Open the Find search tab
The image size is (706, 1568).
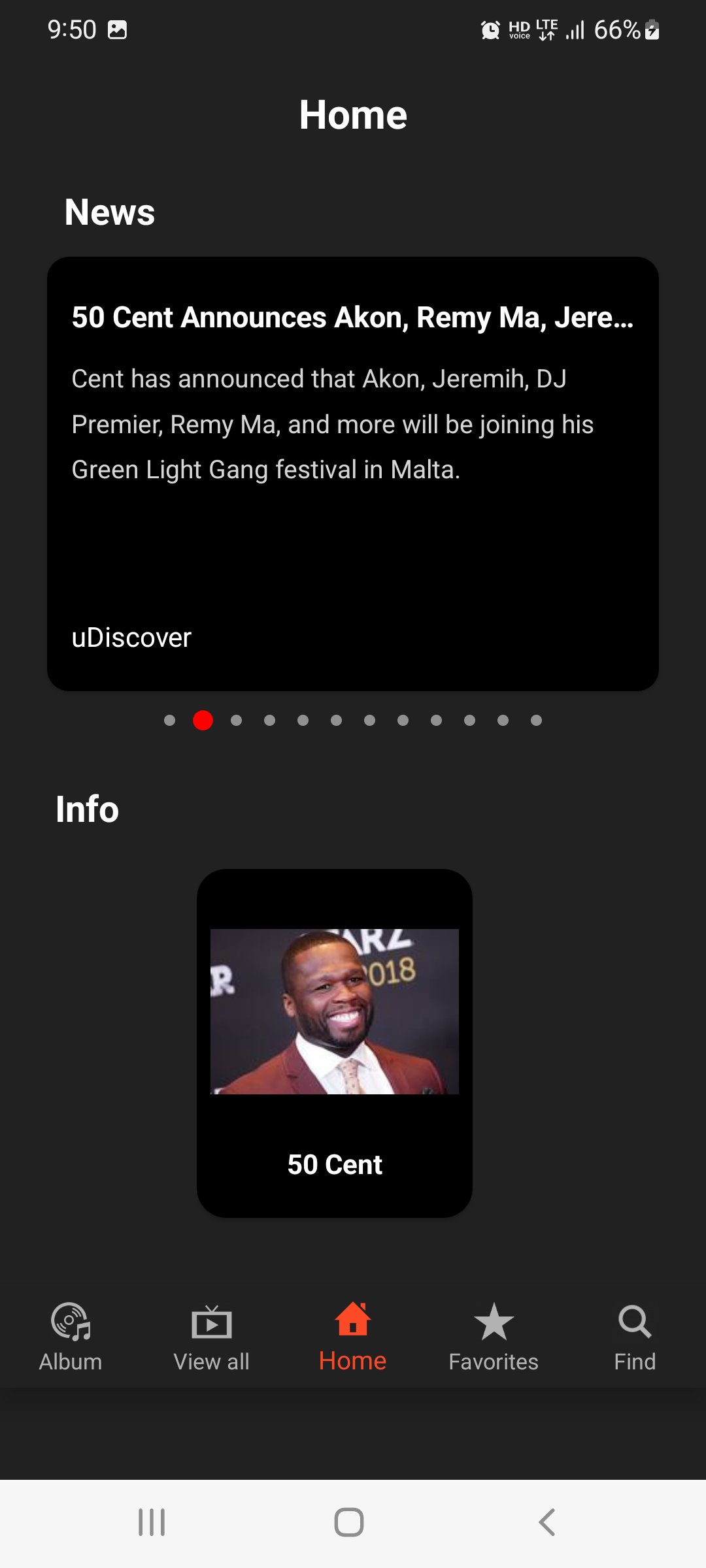(x=634, y=1337)
